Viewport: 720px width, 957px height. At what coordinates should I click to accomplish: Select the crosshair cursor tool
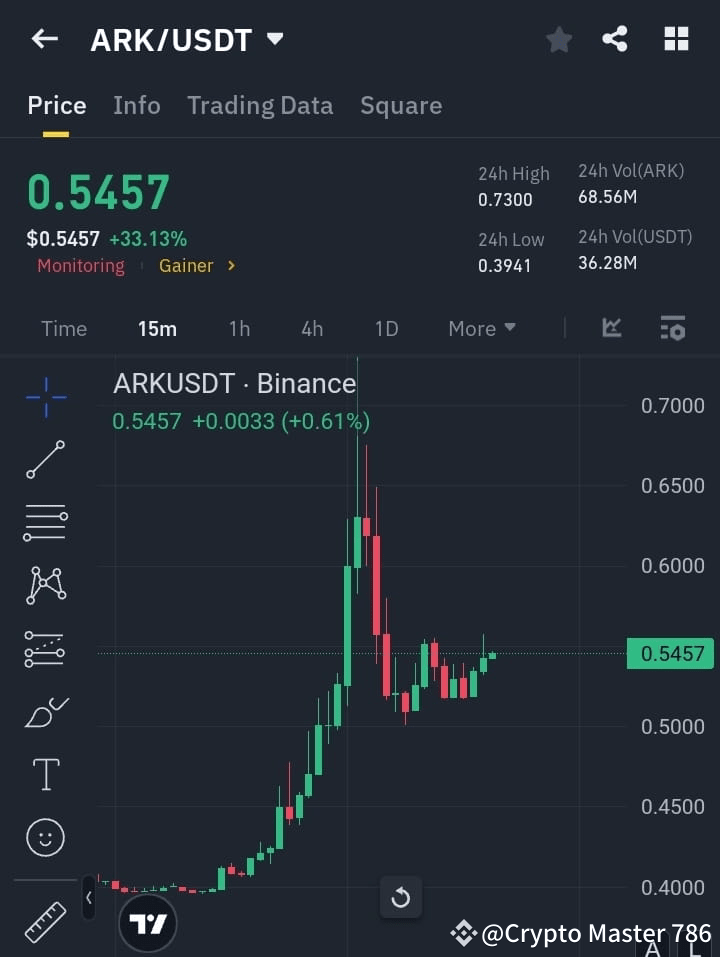[x=45, y=397]
